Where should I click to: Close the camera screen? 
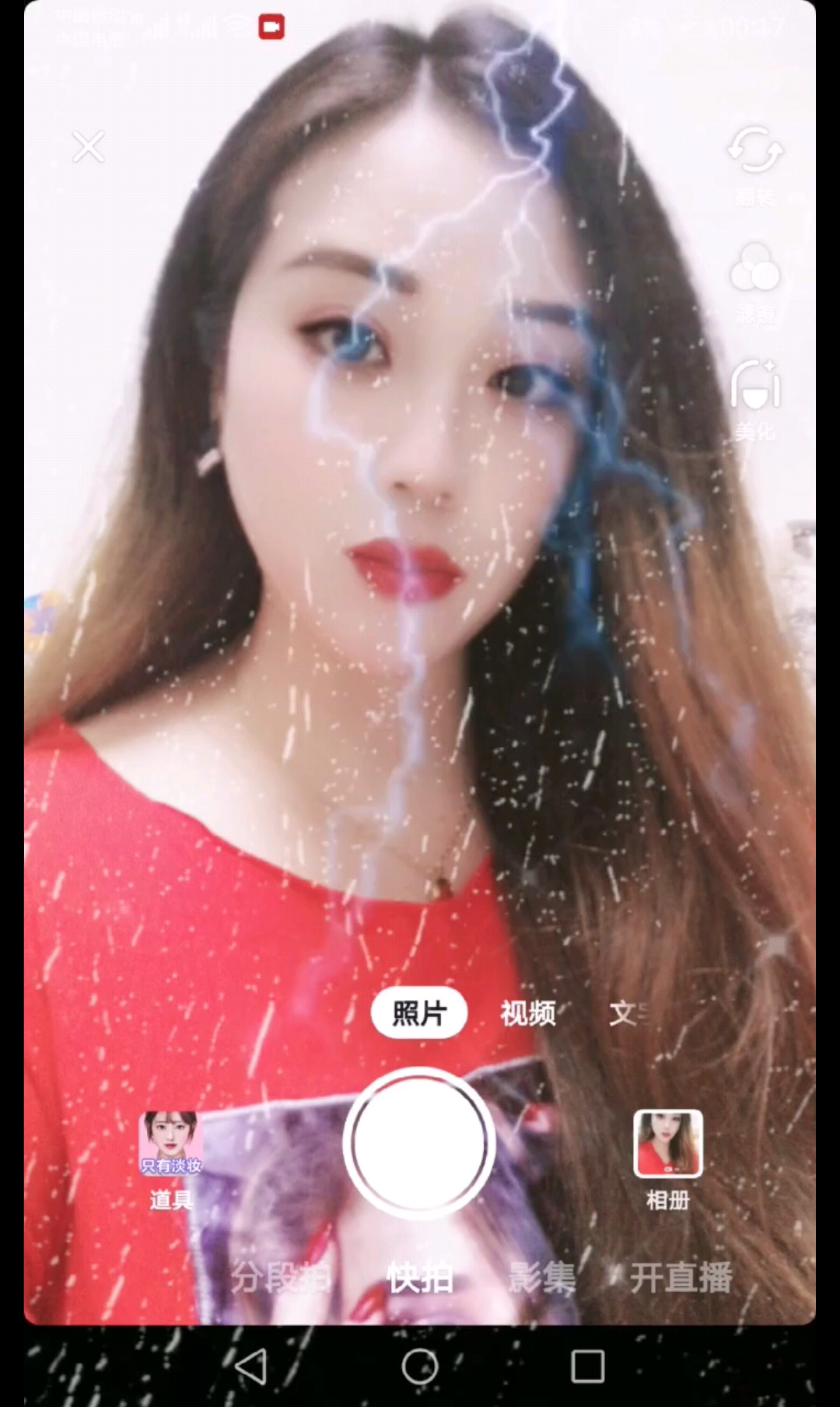pyautogui.click(x=89, y=146)
